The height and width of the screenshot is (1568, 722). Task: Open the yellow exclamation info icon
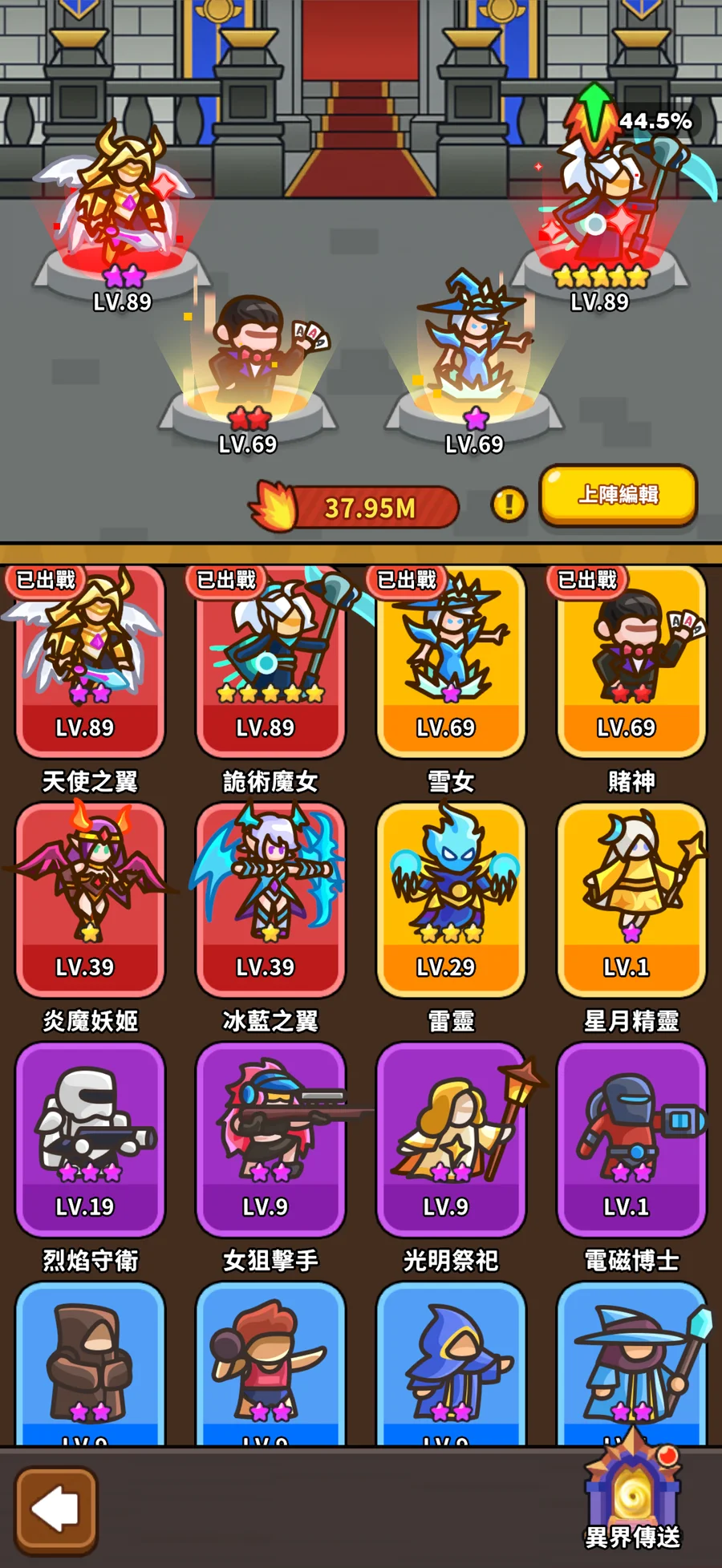tap(508, 504)
